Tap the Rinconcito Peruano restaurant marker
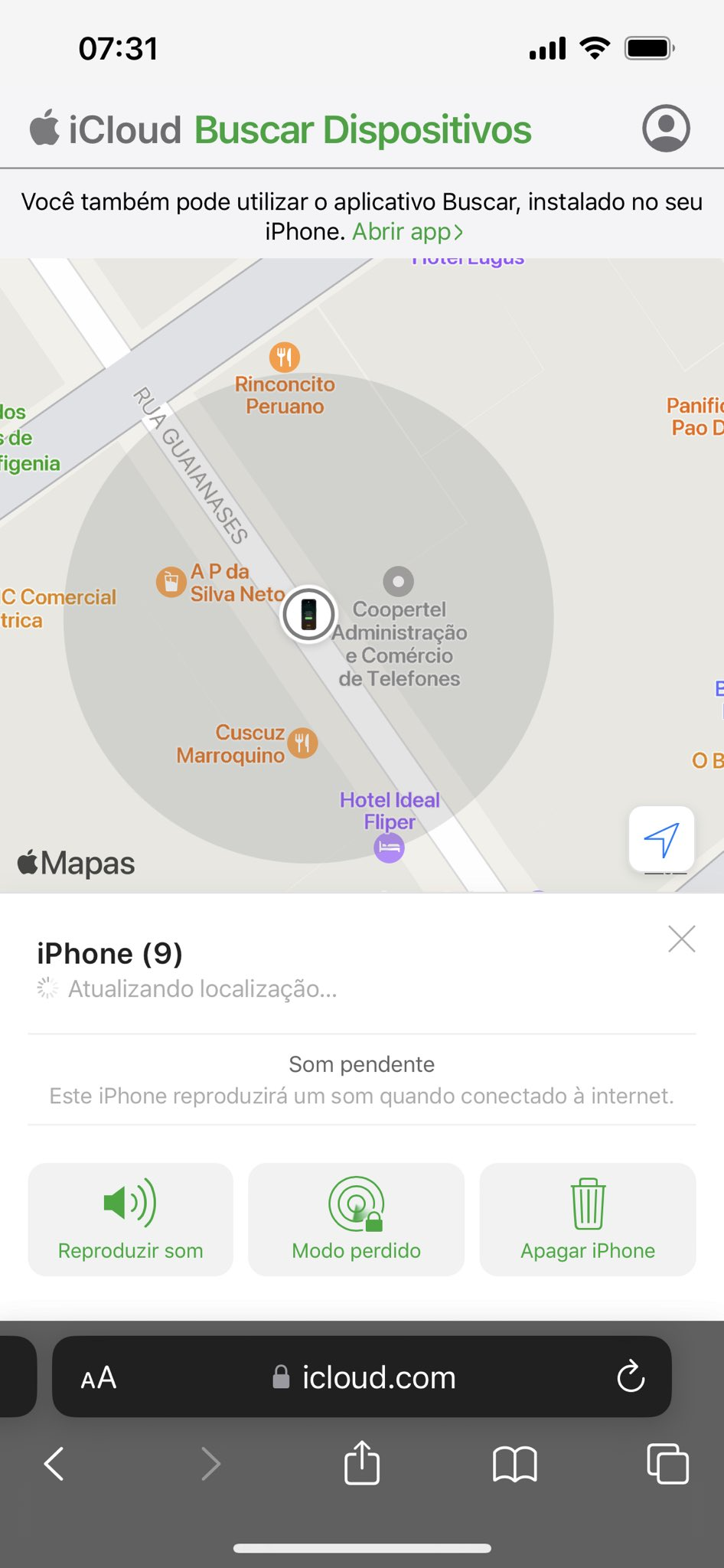The height and width of the screenshot is (1568, 724). click(284, 357)
